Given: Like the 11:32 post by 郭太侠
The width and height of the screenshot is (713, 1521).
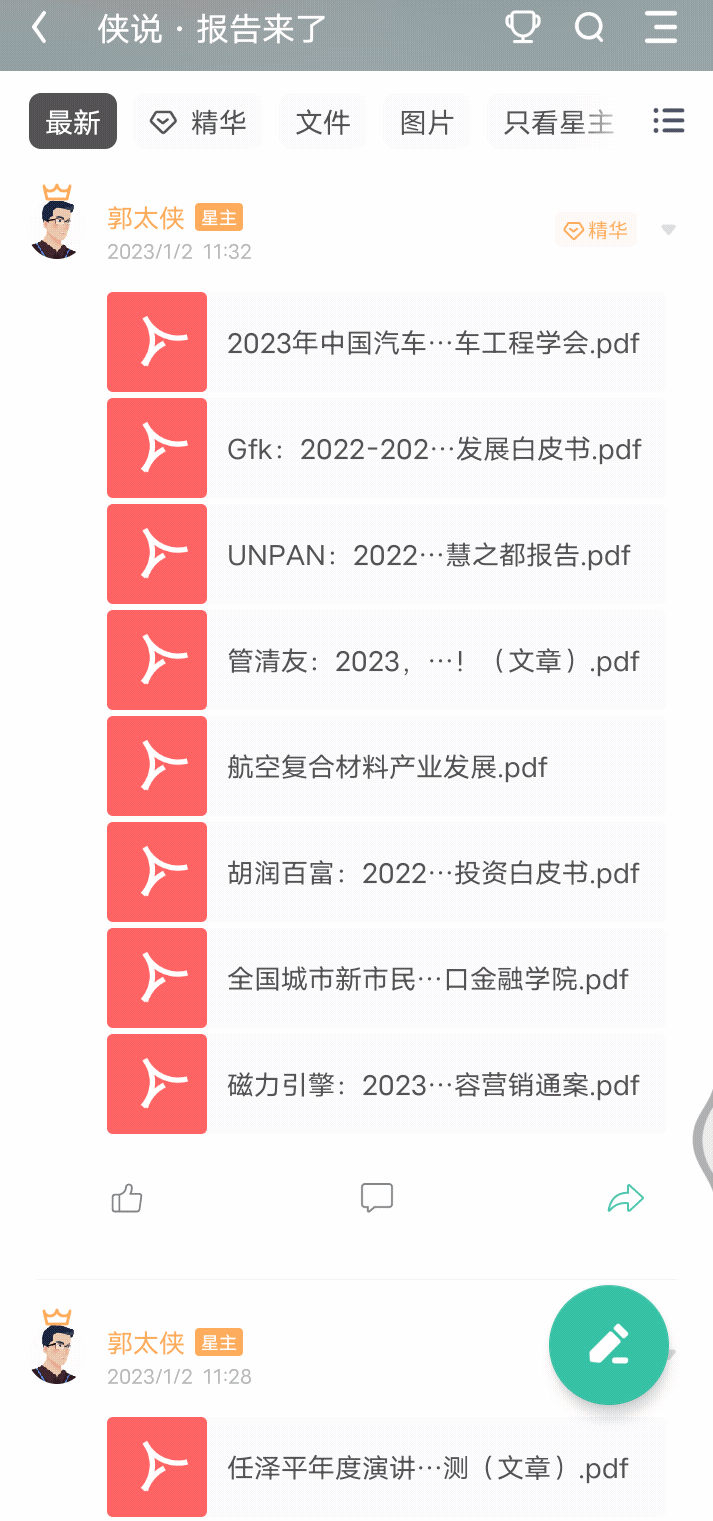Looking at the screenshot, I should [x=127, y=1198].
